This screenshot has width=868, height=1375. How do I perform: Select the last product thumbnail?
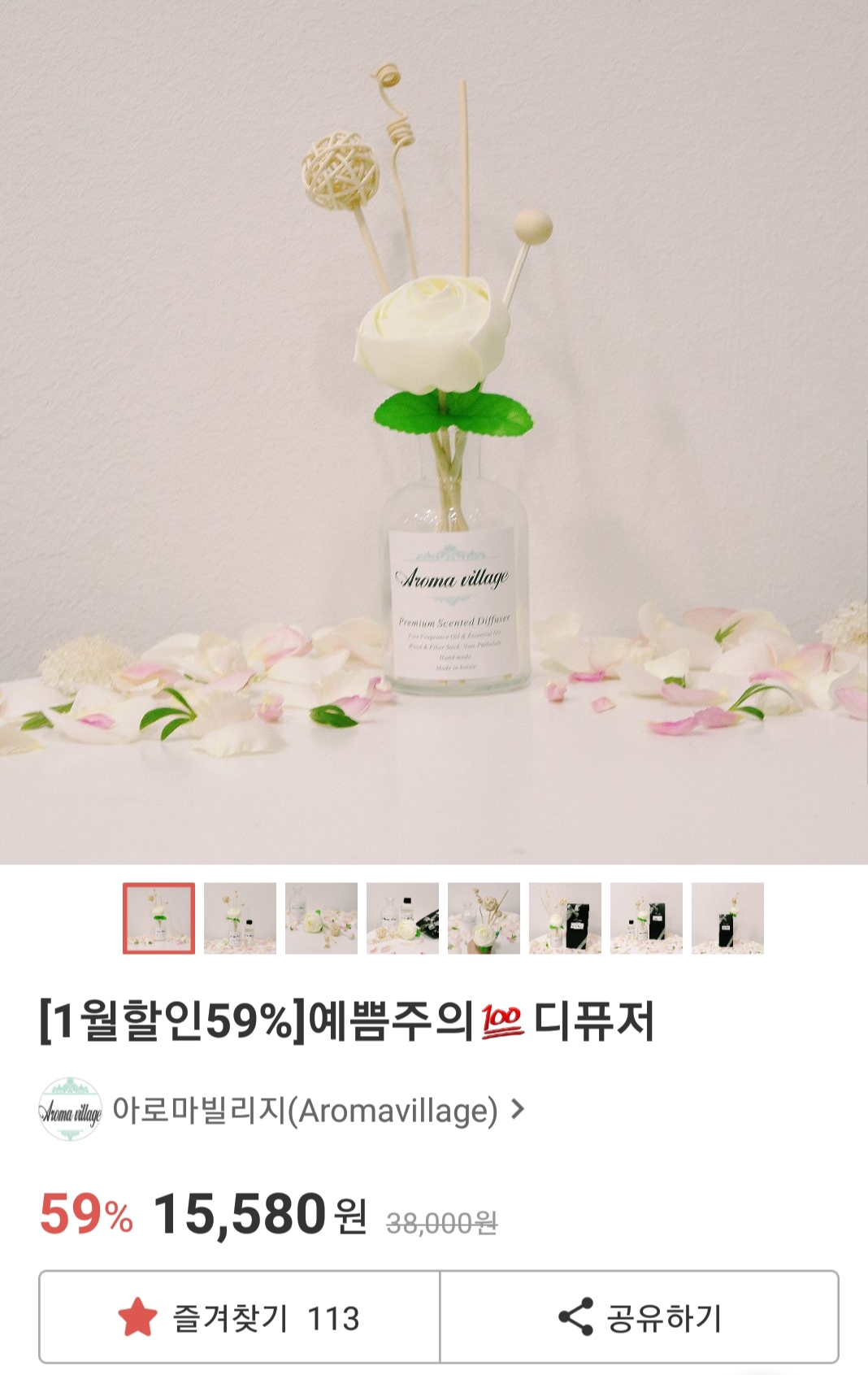point(727,918)
